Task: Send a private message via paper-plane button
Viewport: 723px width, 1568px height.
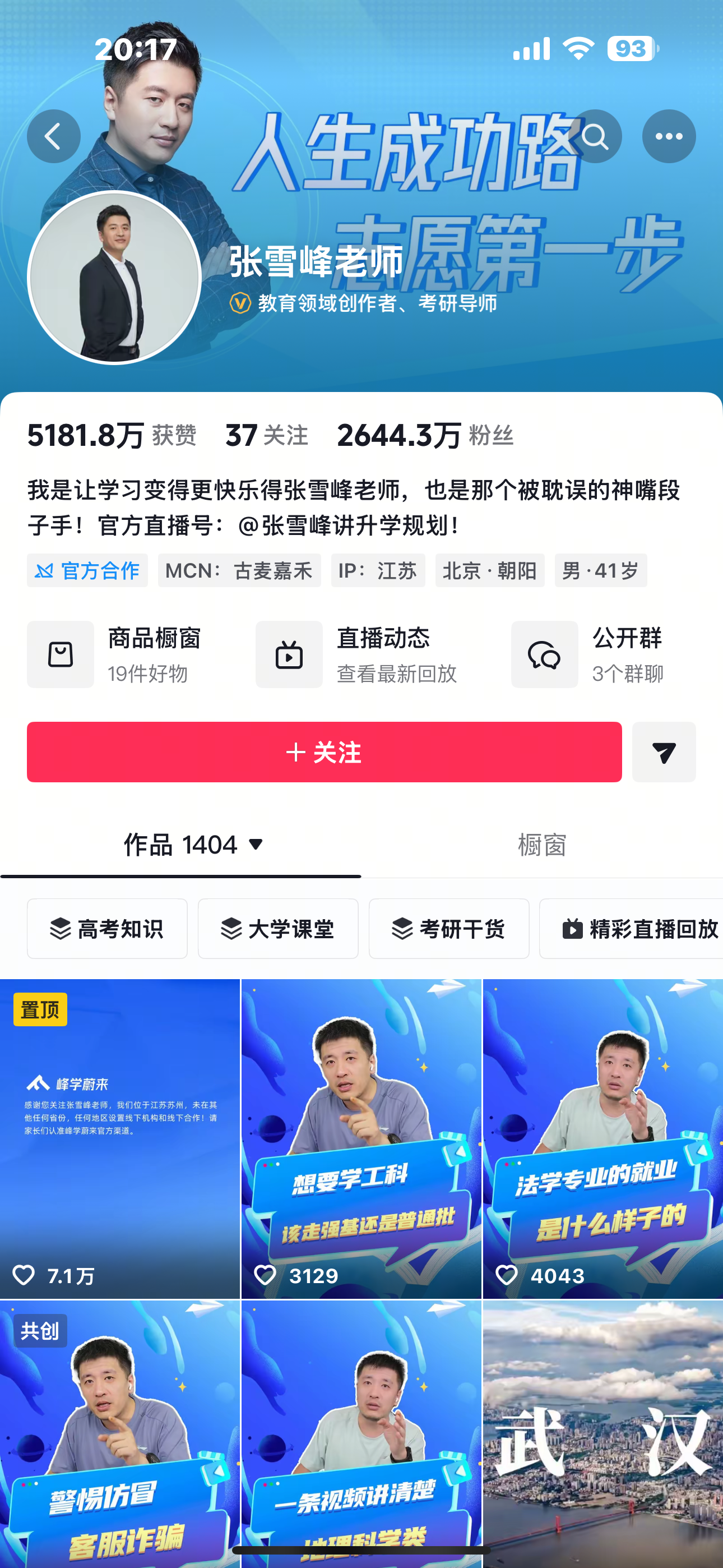Action: [x=664, y=753]
